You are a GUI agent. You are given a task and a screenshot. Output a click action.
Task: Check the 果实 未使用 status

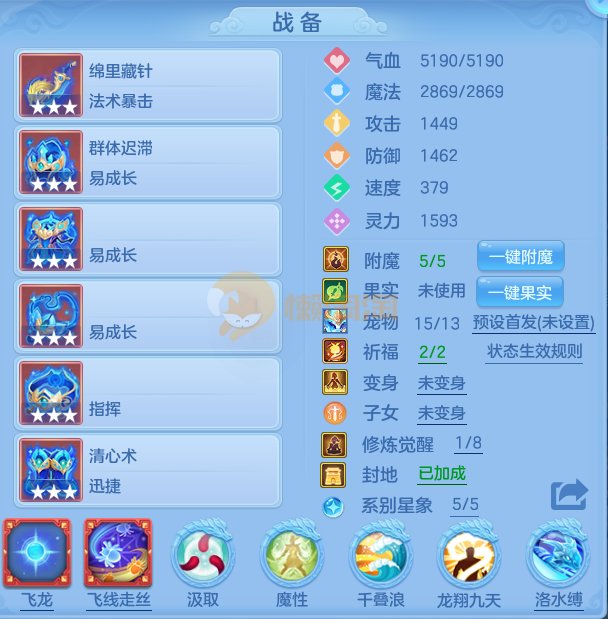(x=441, y=291)
